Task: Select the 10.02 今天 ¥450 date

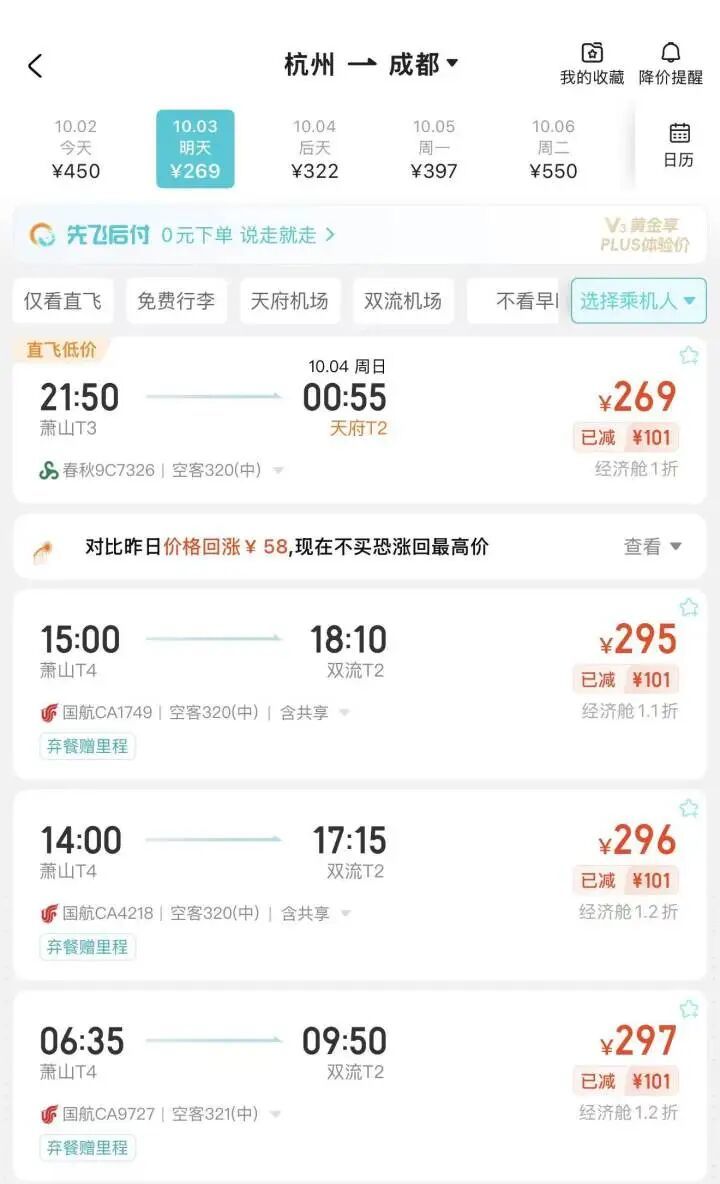Action: tap(75, 149)
